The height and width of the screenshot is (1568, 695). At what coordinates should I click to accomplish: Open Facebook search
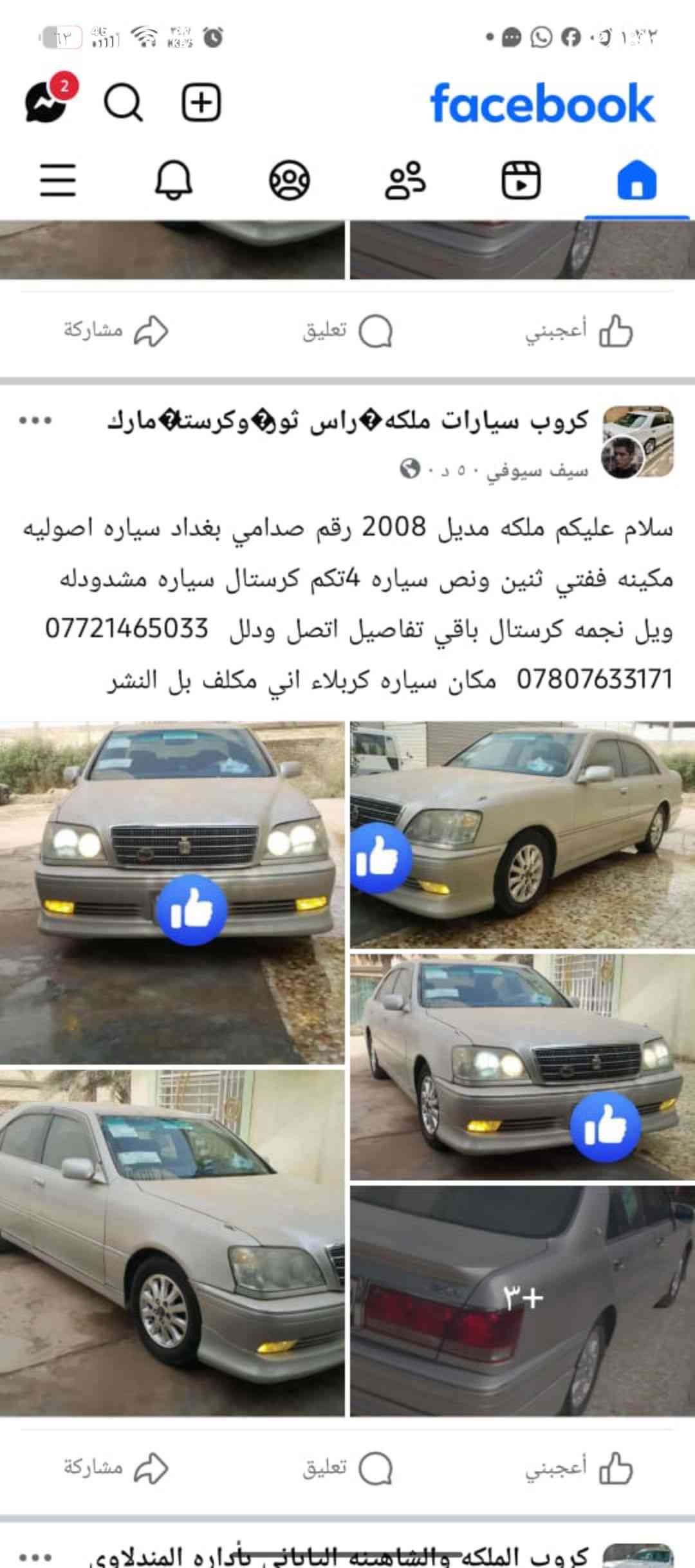pos(122,102)
